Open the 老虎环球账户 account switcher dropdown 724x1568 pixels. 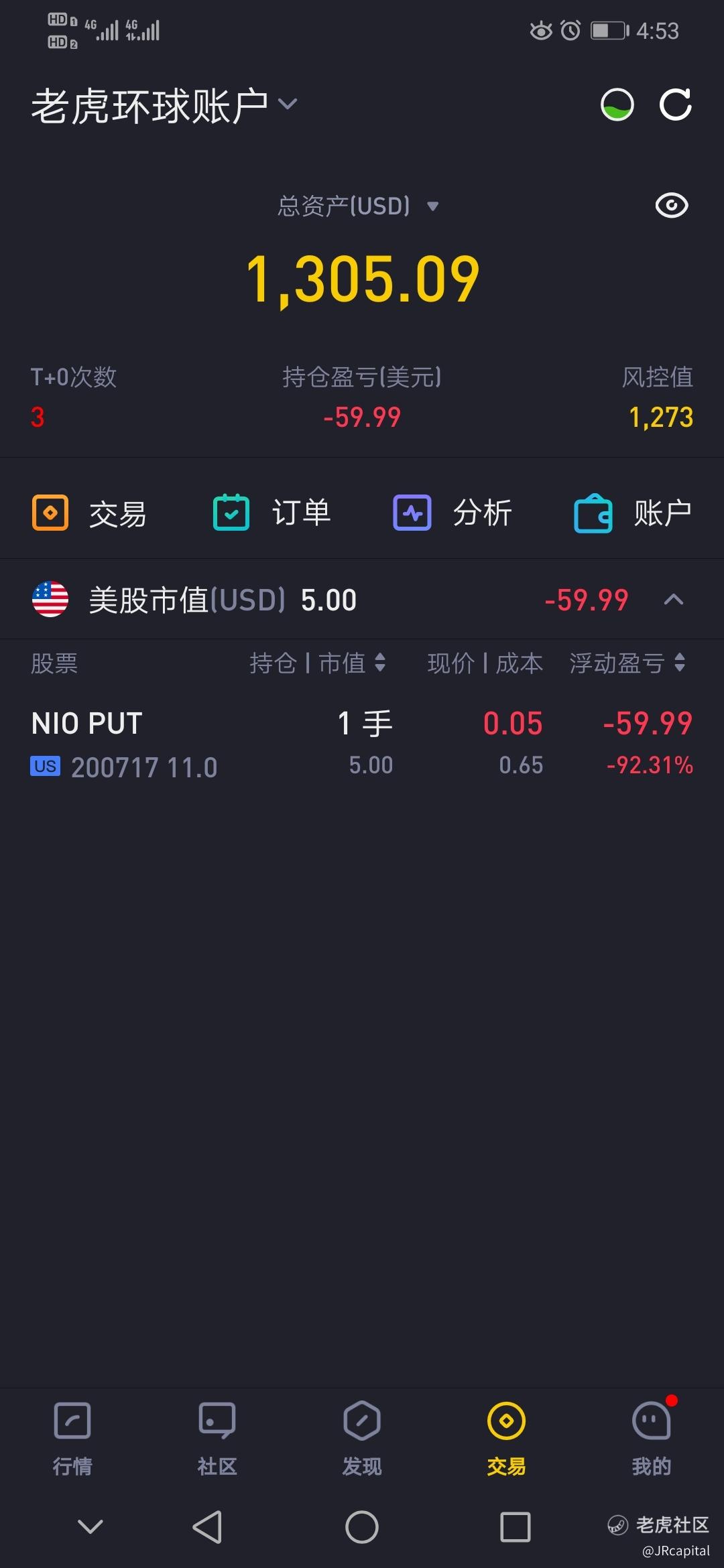164,106
